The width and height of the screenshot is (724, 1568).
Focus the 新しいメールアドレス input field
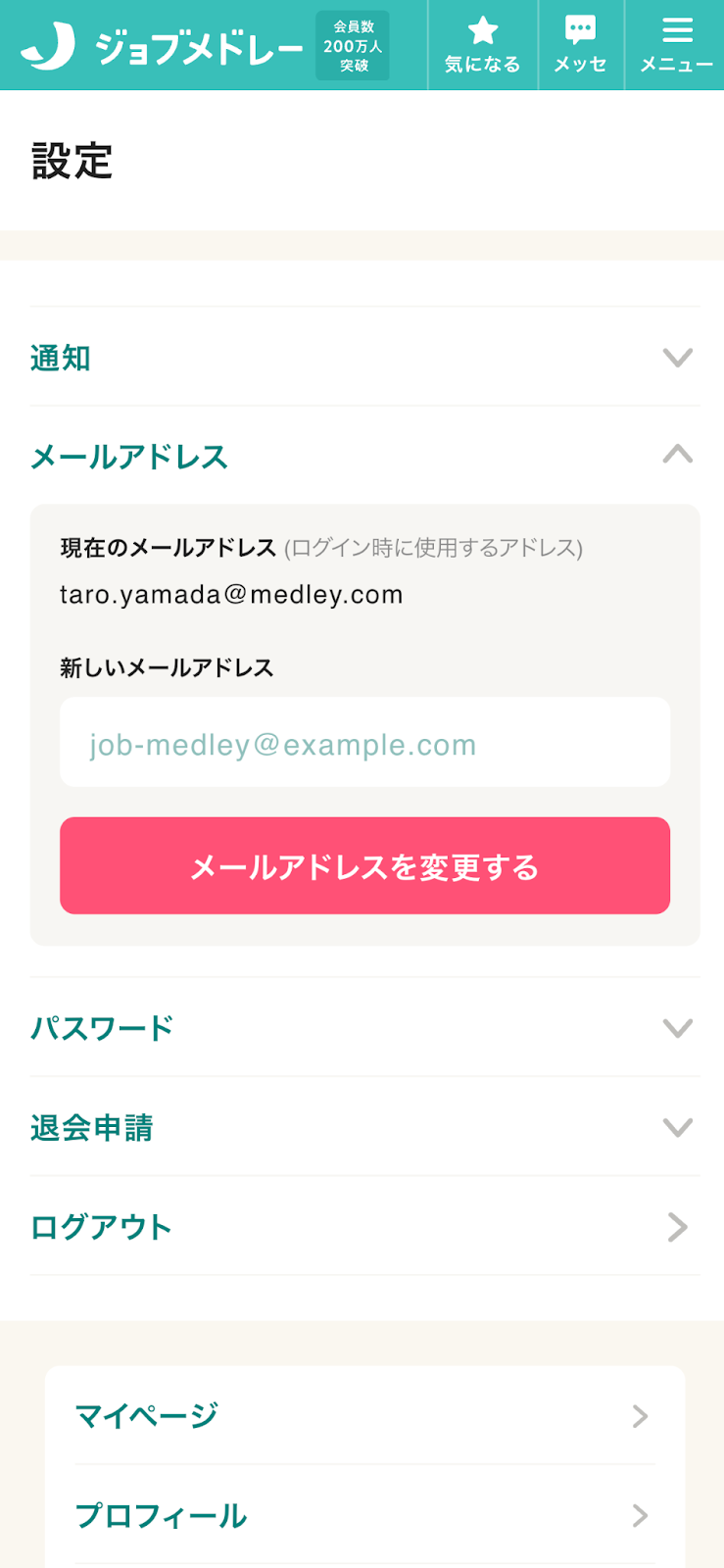(365, 742)
